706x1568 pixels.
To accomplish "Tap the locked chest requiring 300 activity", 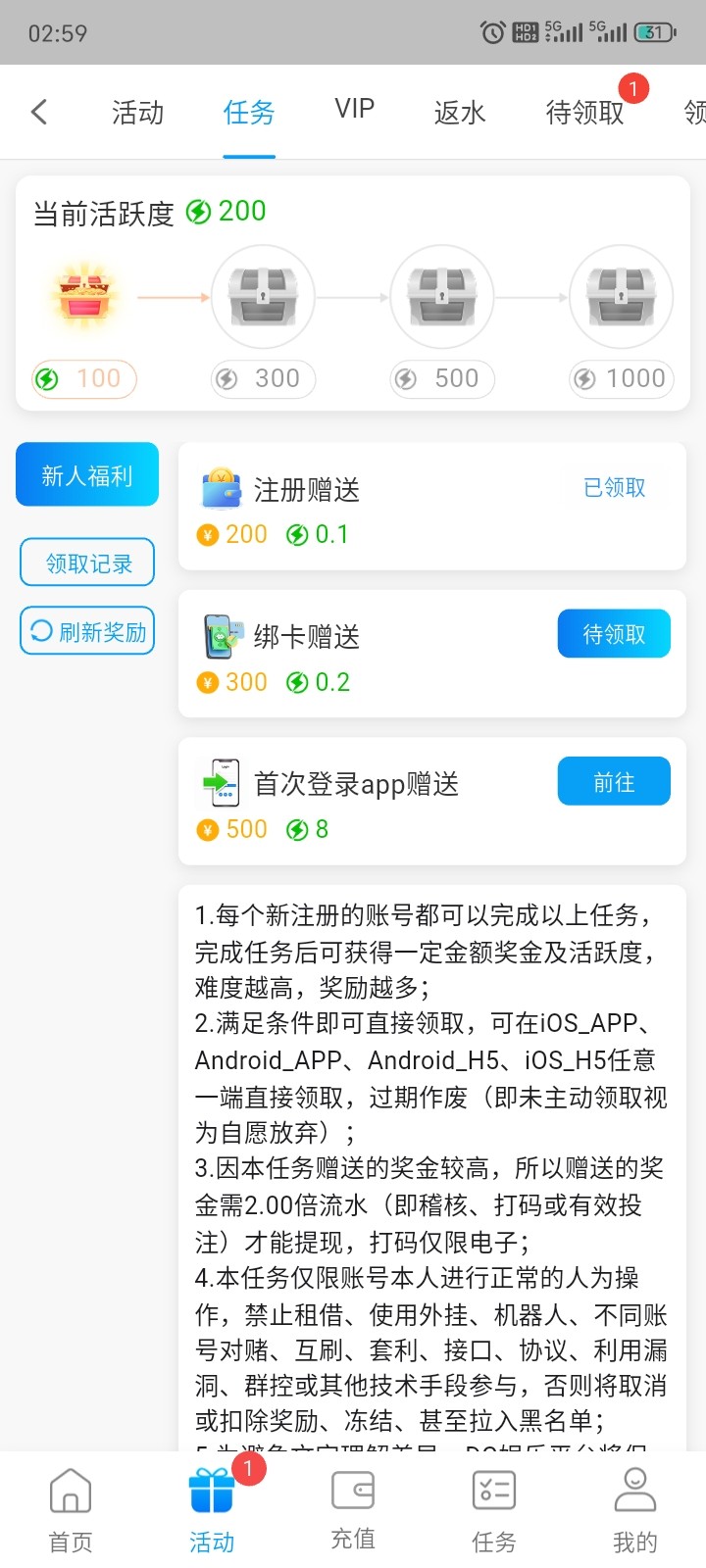I will [263, 297].
